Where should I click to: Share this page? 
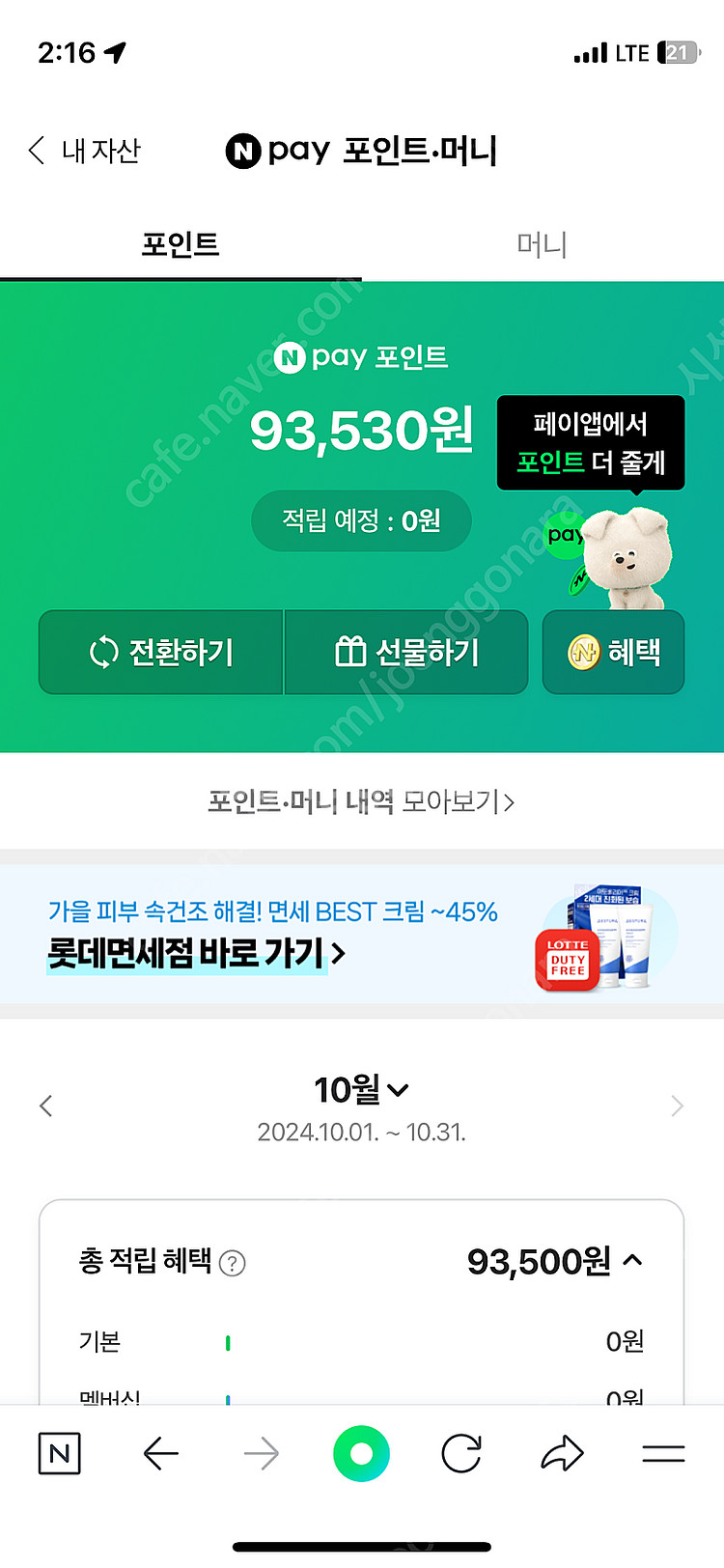pos(563,1453)
